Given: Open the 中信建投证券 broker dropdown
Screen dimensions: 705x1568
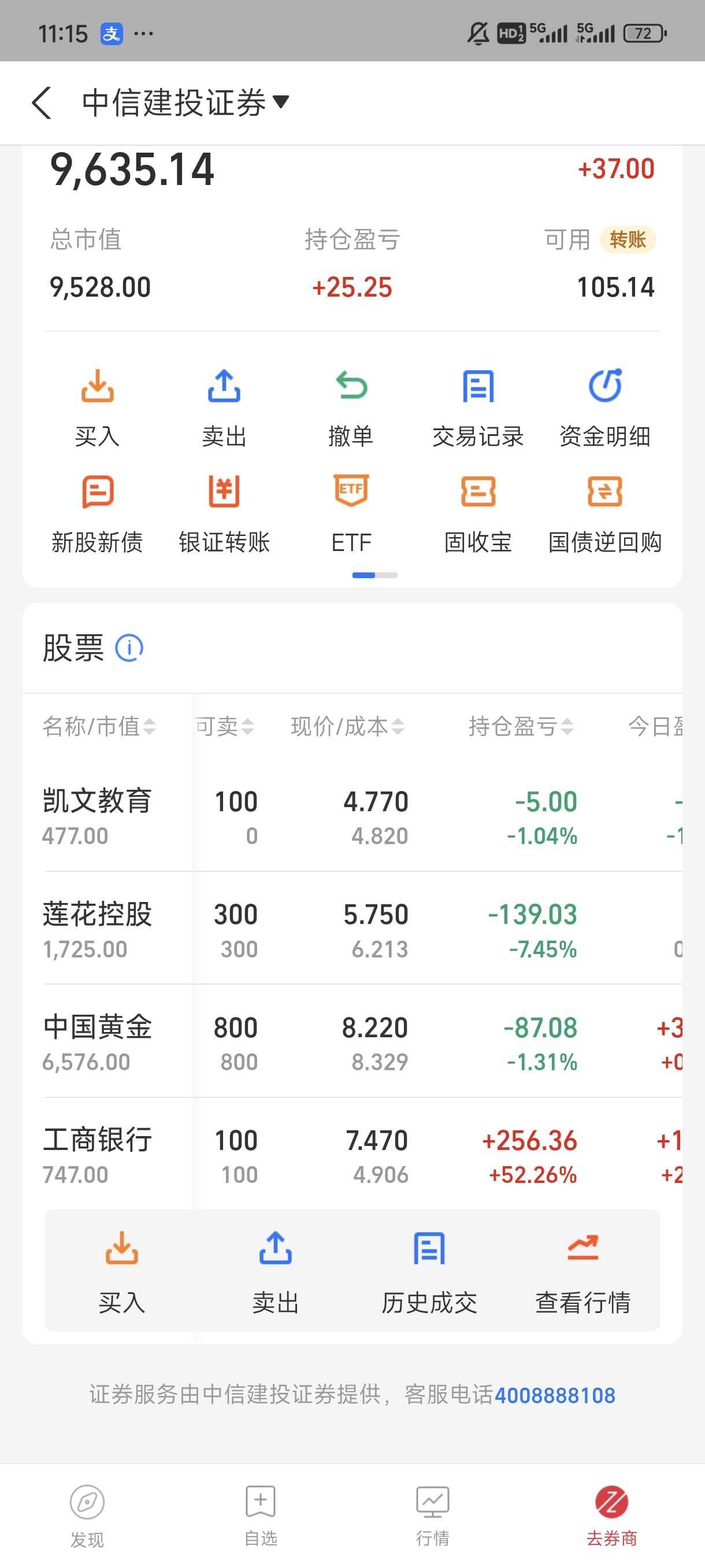Looking at the screenshot, I should (x=185, y=102).
